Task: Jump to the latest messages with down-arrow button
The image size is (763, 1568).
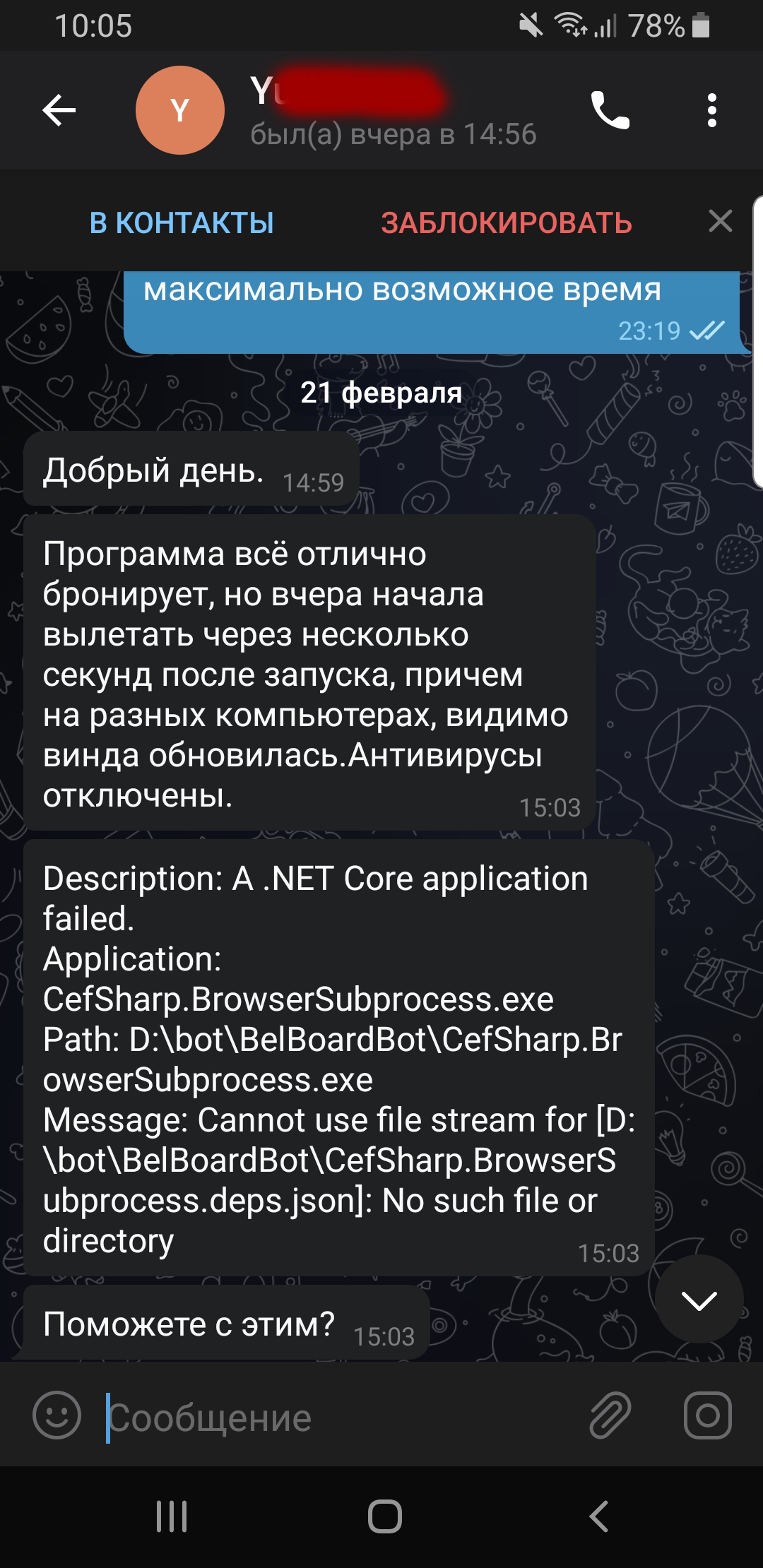Action: 699,1299
